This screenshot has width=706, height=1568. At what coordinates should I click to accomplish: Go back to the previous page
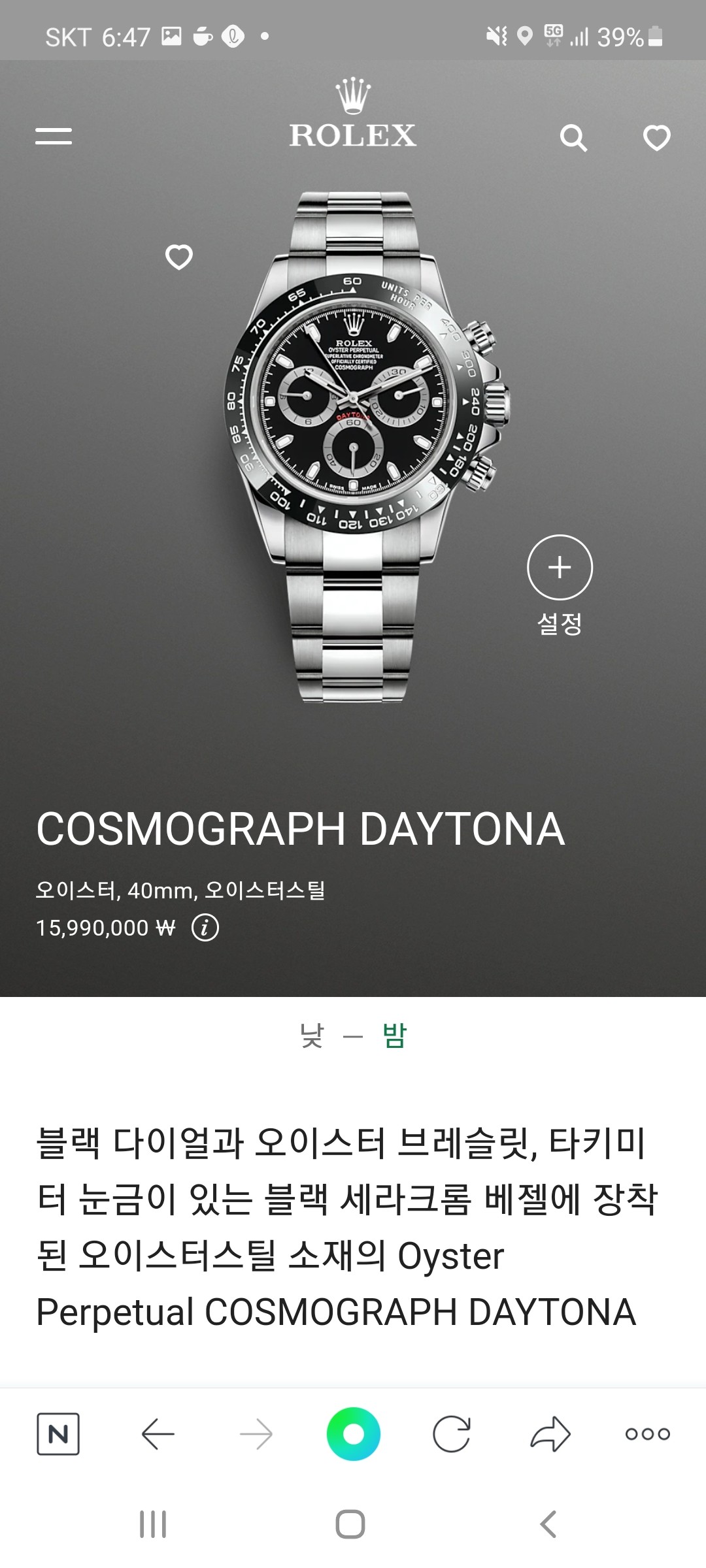[158, 1434]
